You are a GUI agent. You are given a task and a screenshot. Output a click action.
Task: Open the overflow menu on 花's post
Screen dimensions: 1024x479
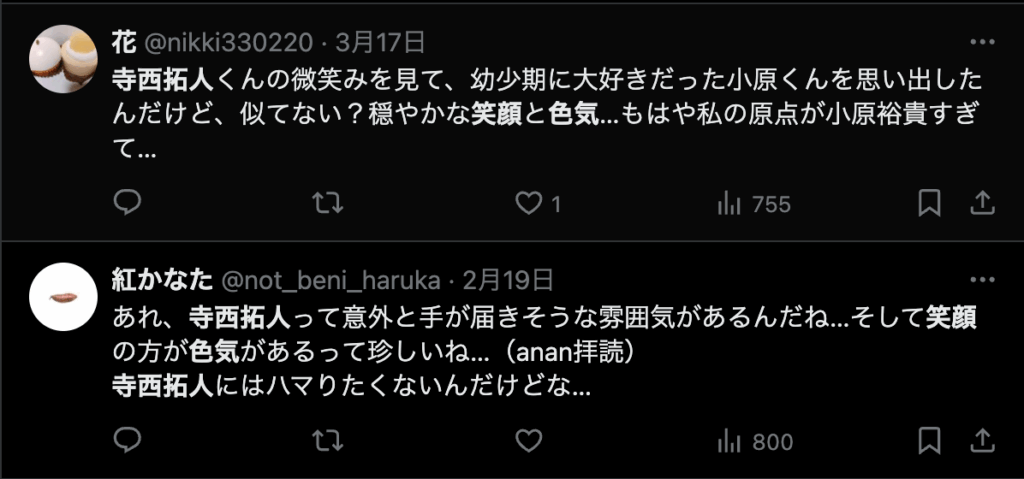coord(983,42)
